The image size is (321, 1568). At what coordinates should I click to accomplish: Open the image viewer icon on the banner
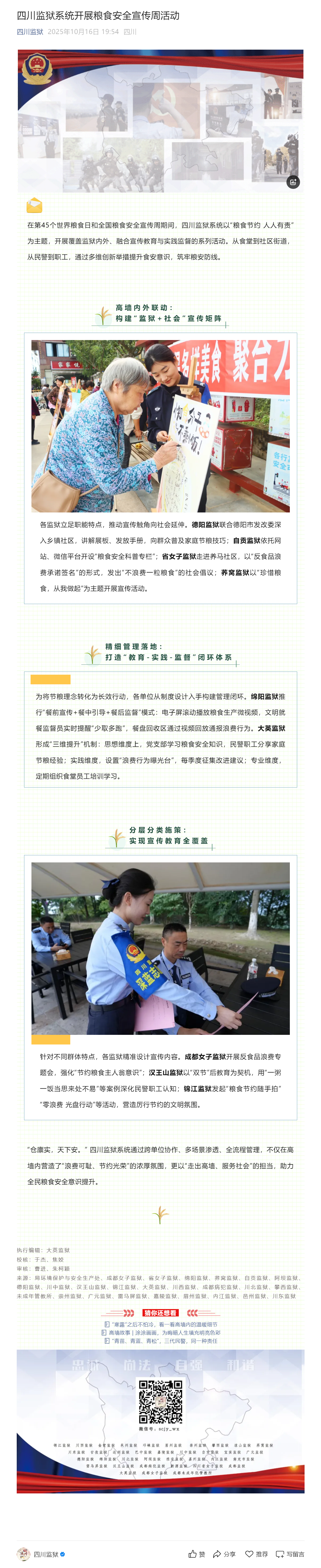click(x=293, y=182)
